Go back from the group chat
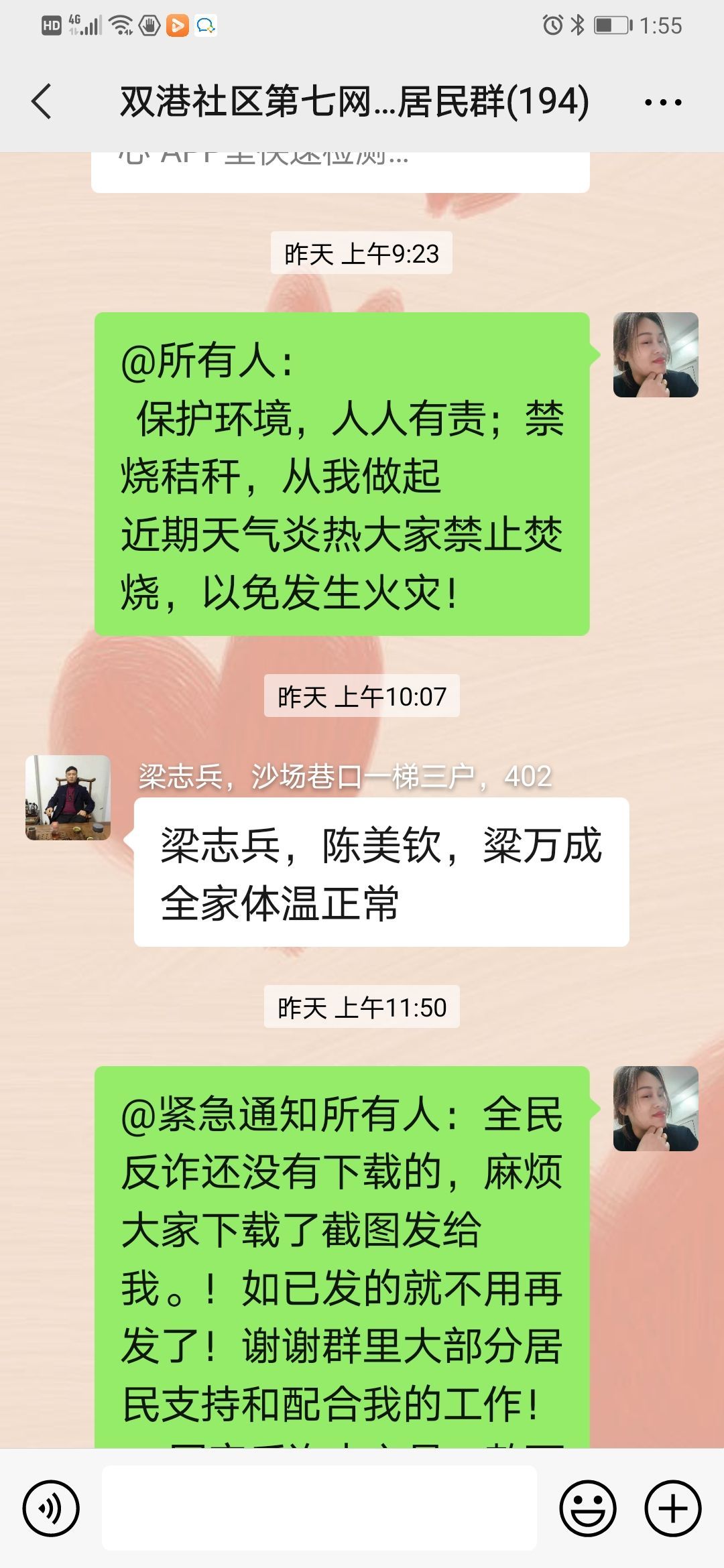The image size is (724, 1568). [x=42, y=102]
